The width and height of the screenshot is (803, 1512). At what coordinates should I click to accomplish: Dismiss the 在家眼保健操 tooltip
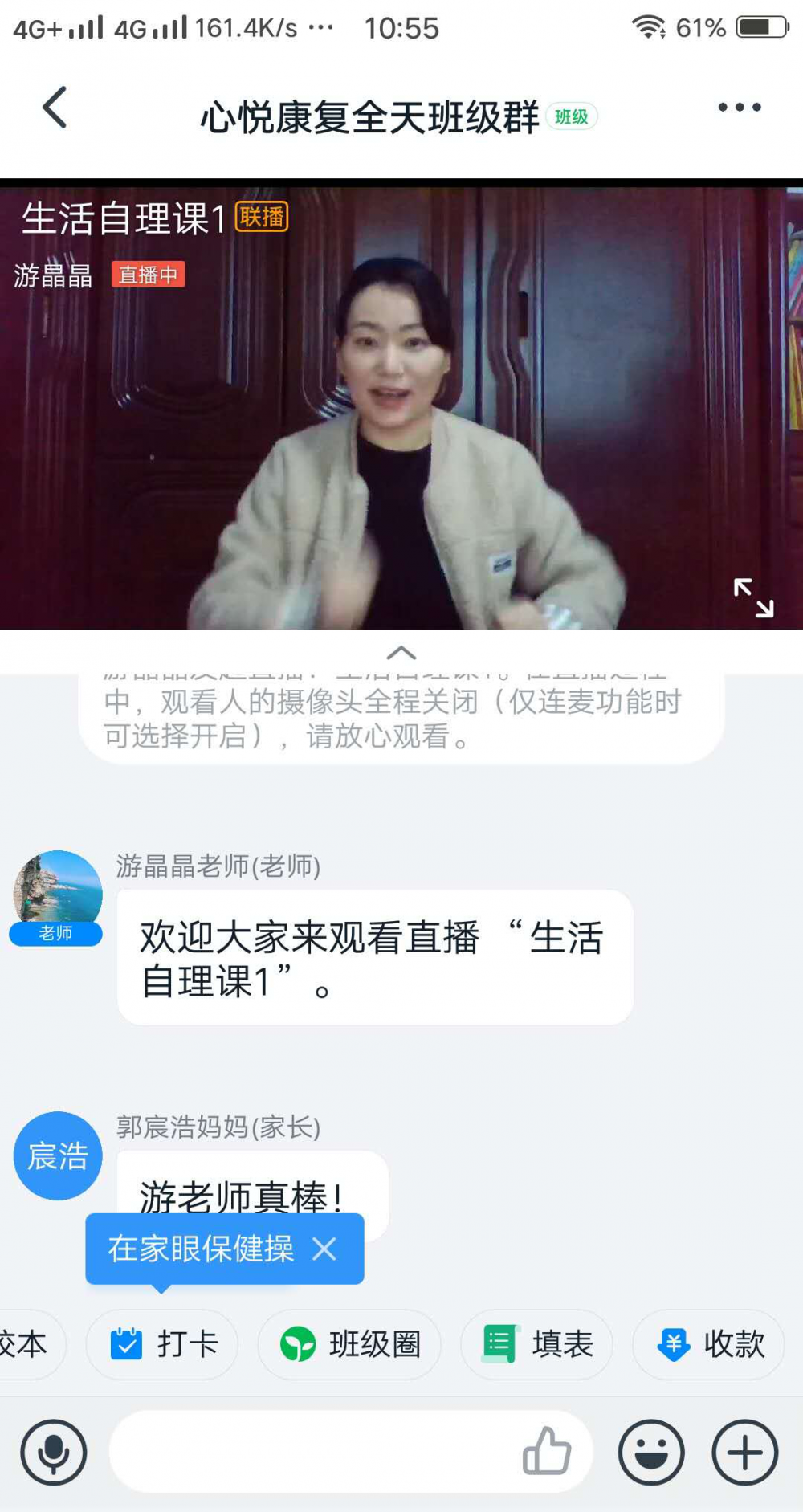pos(324,1249)
